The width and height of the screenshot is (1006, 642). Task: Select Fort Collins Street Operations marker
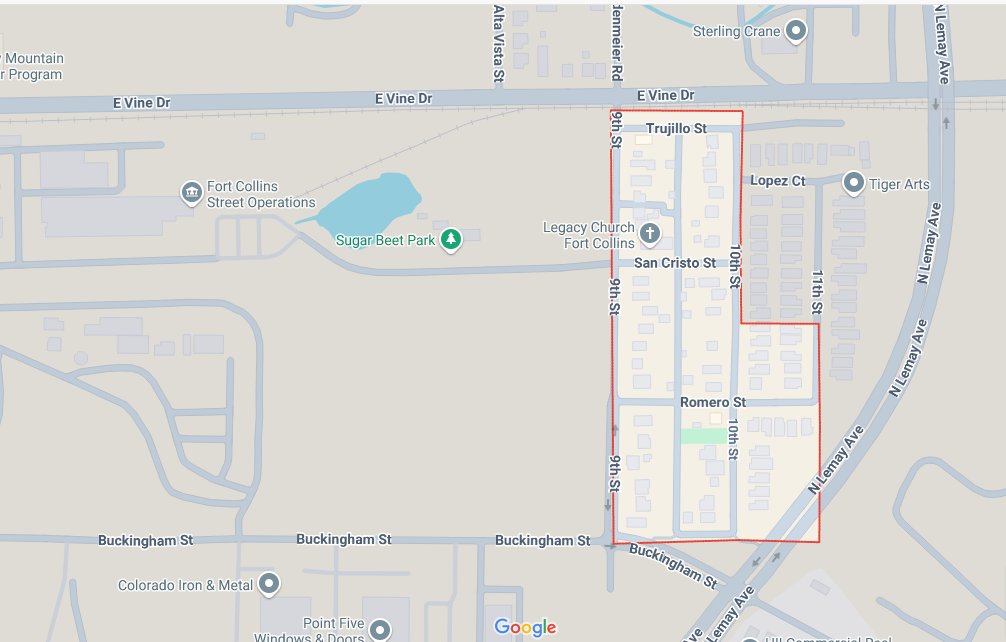[x=191, y=193]
